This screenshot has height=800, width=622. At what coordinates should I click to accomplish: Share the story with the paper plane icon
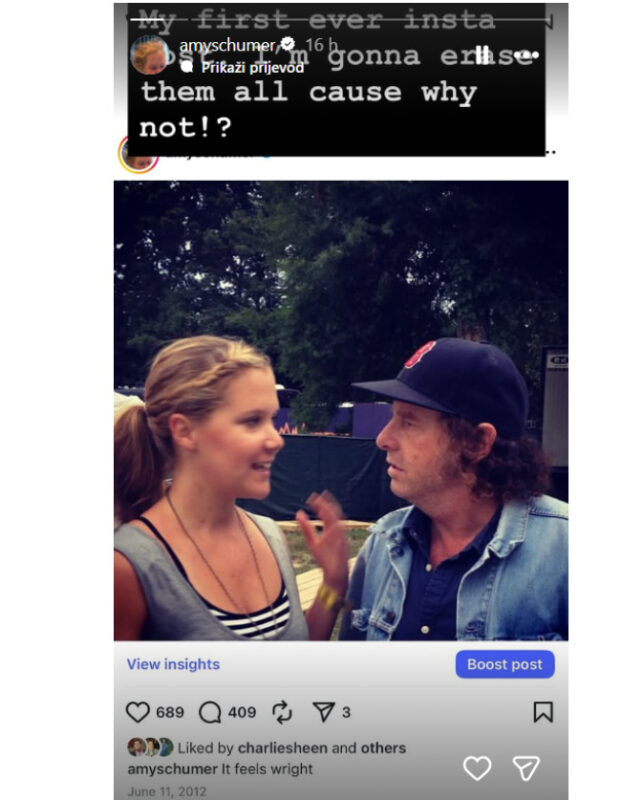click(x=526, y=768)
